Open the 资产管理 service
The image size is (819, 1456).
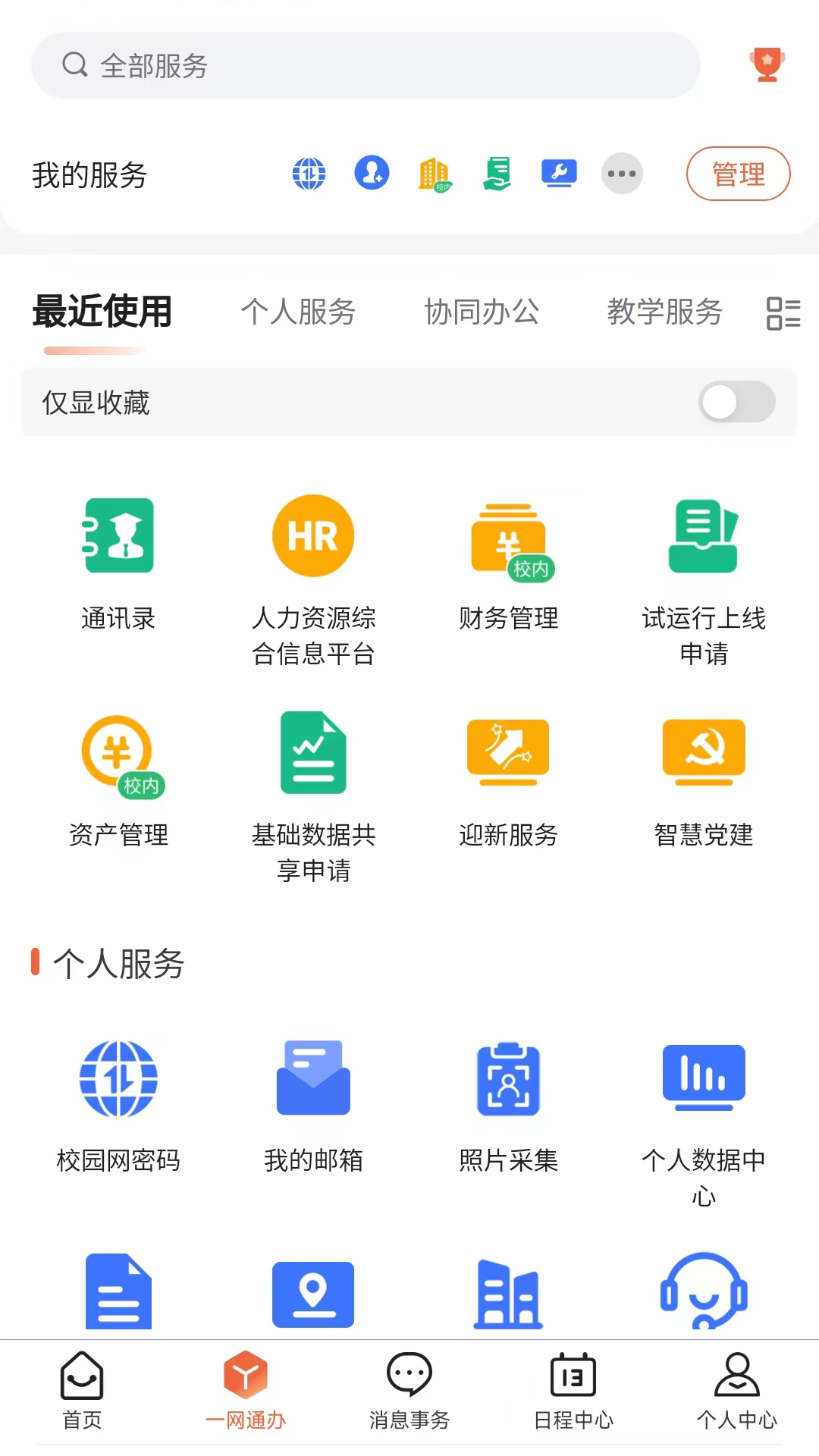[x=118, y=758]
